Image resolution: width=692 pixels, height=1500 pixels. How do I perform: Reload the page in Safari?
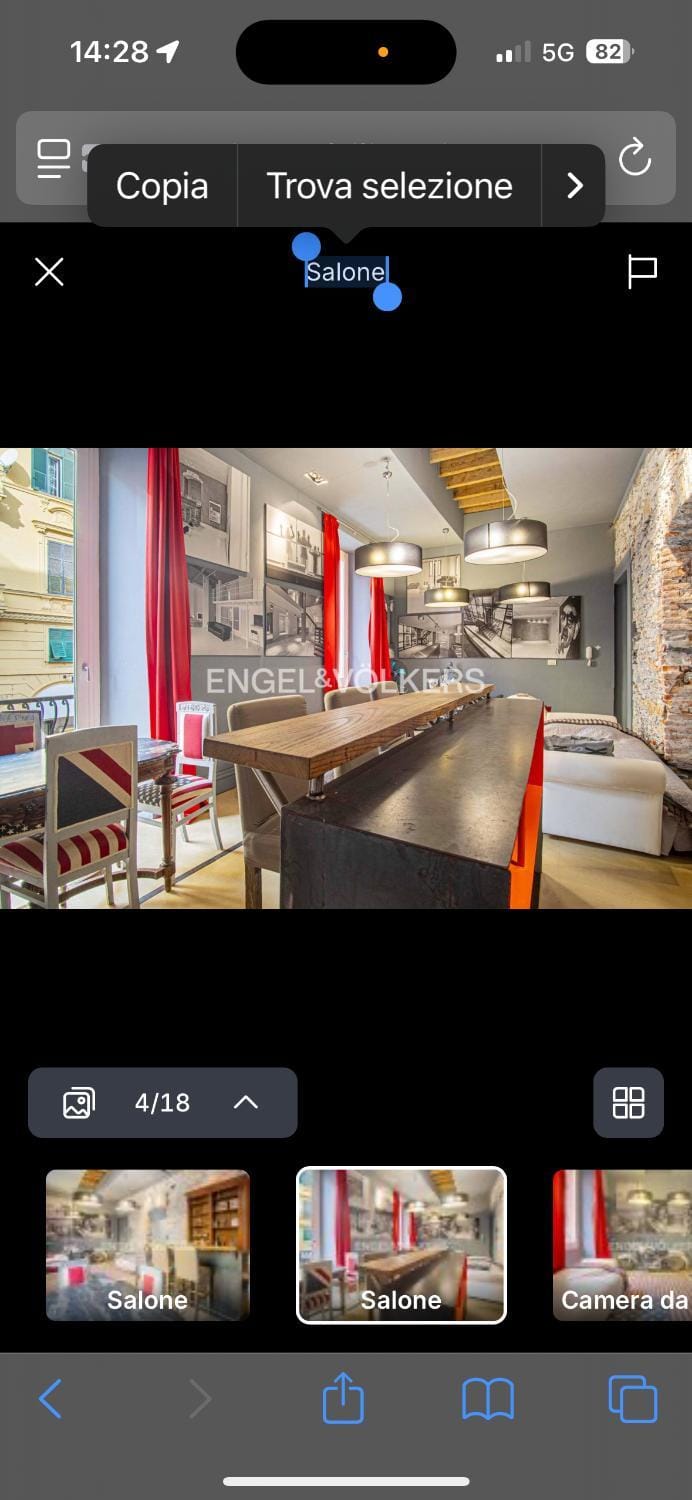tap(635, 158)
